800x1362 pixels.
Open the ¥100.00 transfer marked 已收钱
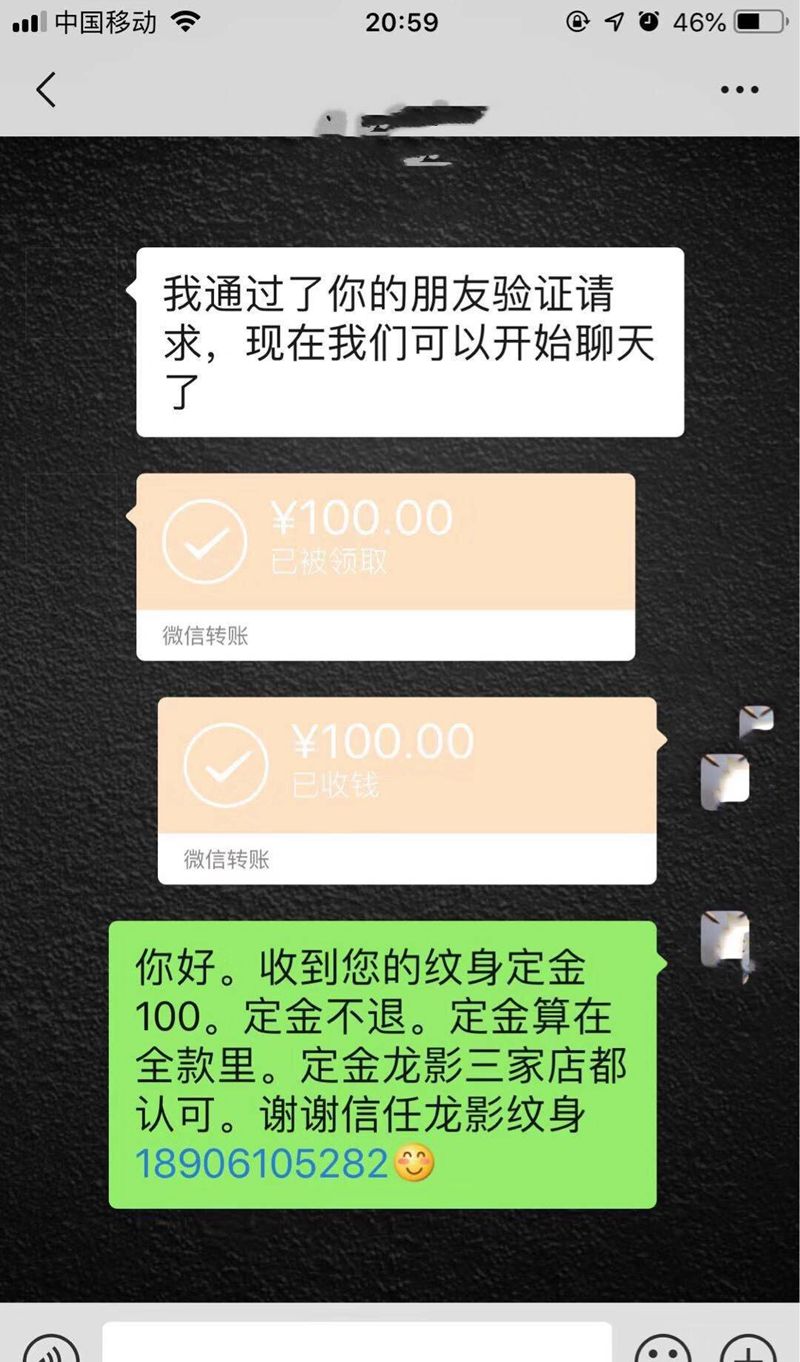[406, 789]
